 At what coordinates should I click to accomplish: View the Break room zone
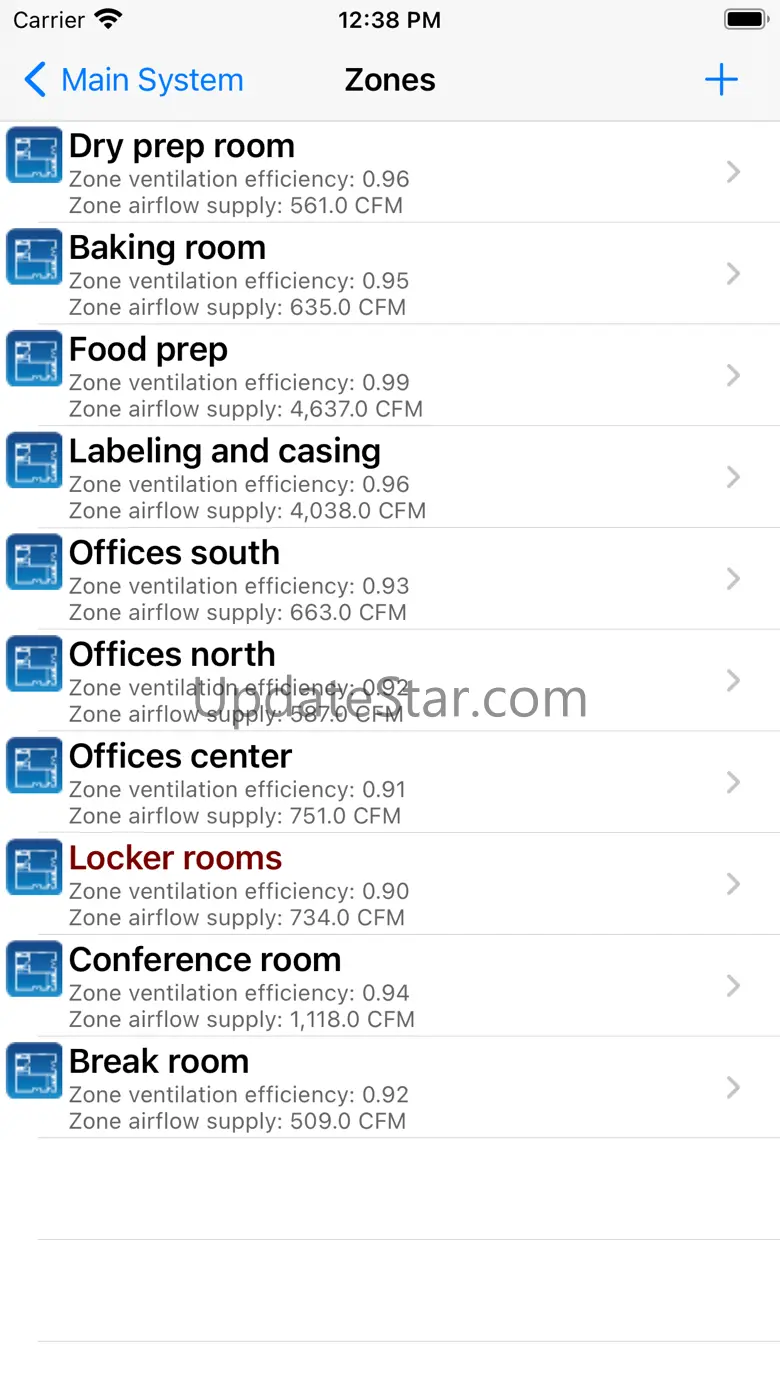coord(390,1088)
